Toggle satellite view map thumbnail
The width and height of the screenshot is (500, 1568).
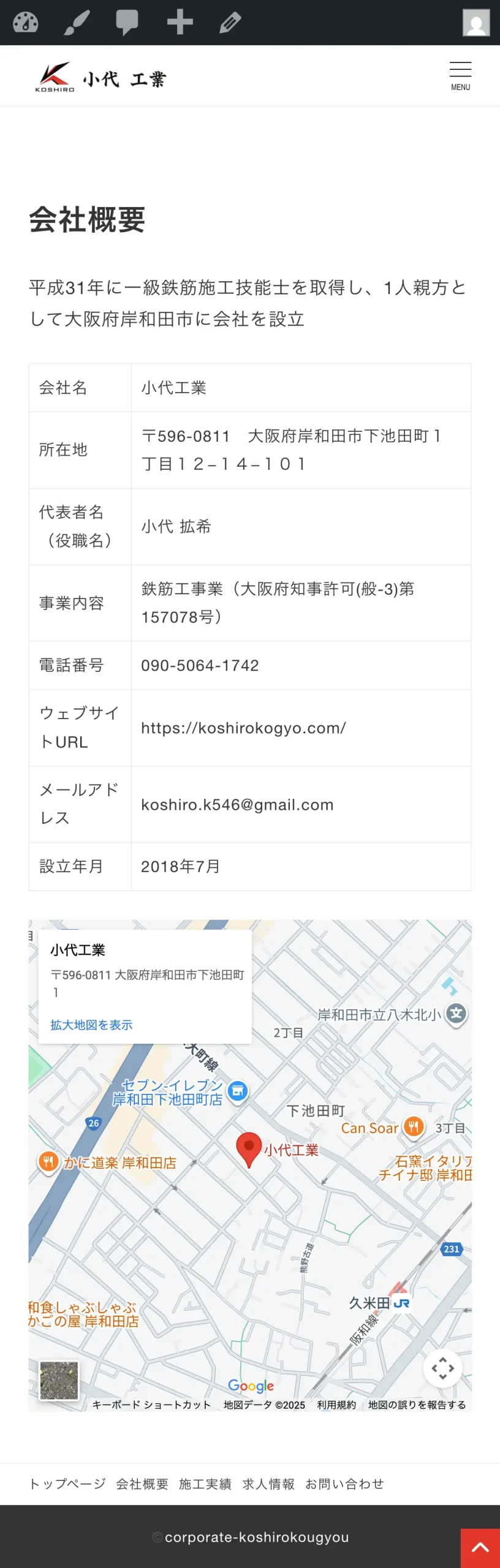pos(59,1381)
